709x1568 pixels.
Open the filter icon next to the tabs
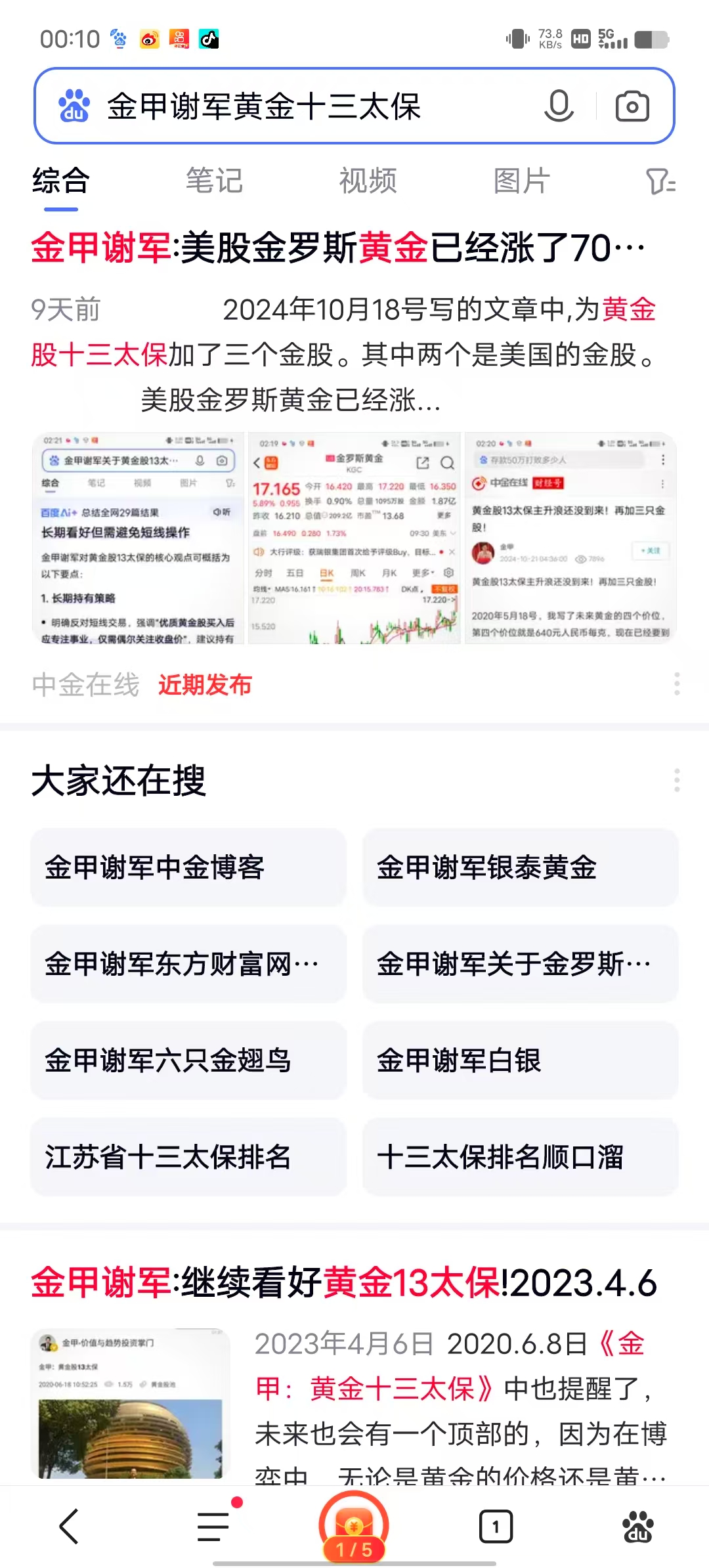[663, 182]
